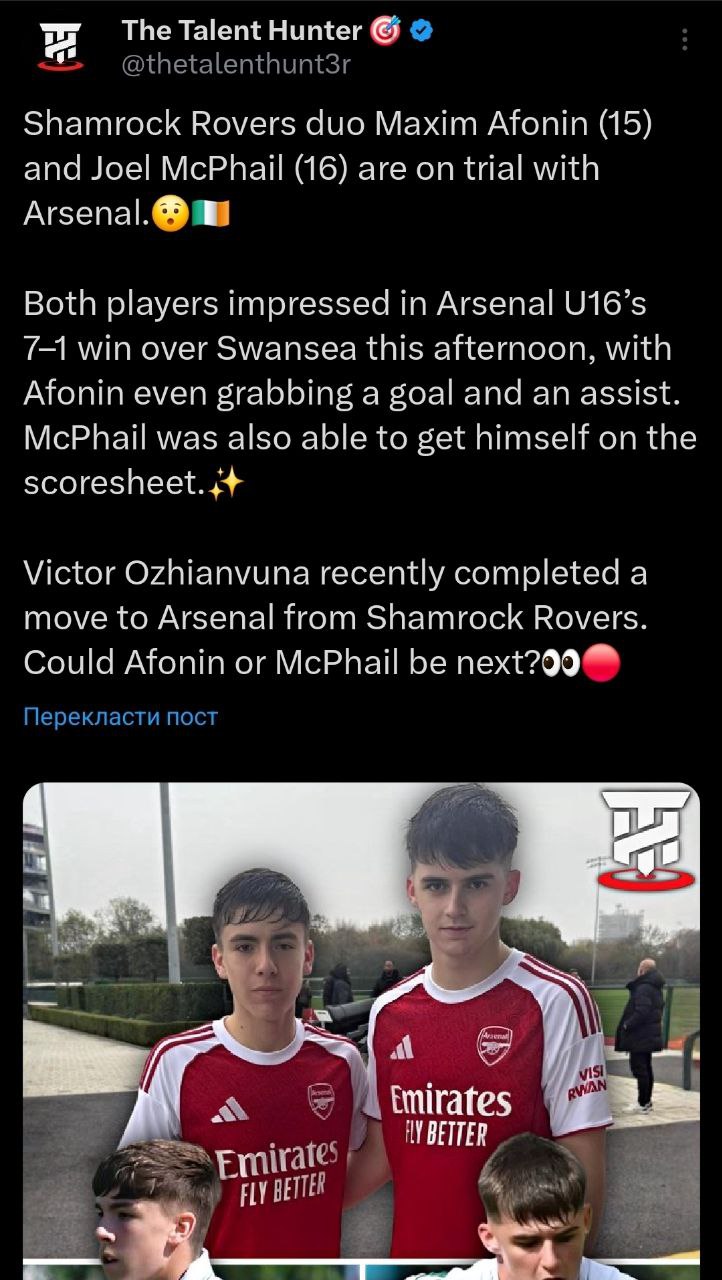Tap the 'Перекласти пост' translate link
Image resolution: width=722 pixels, height=1280 pixels.
pyautogui.click(x=120, y=716)
